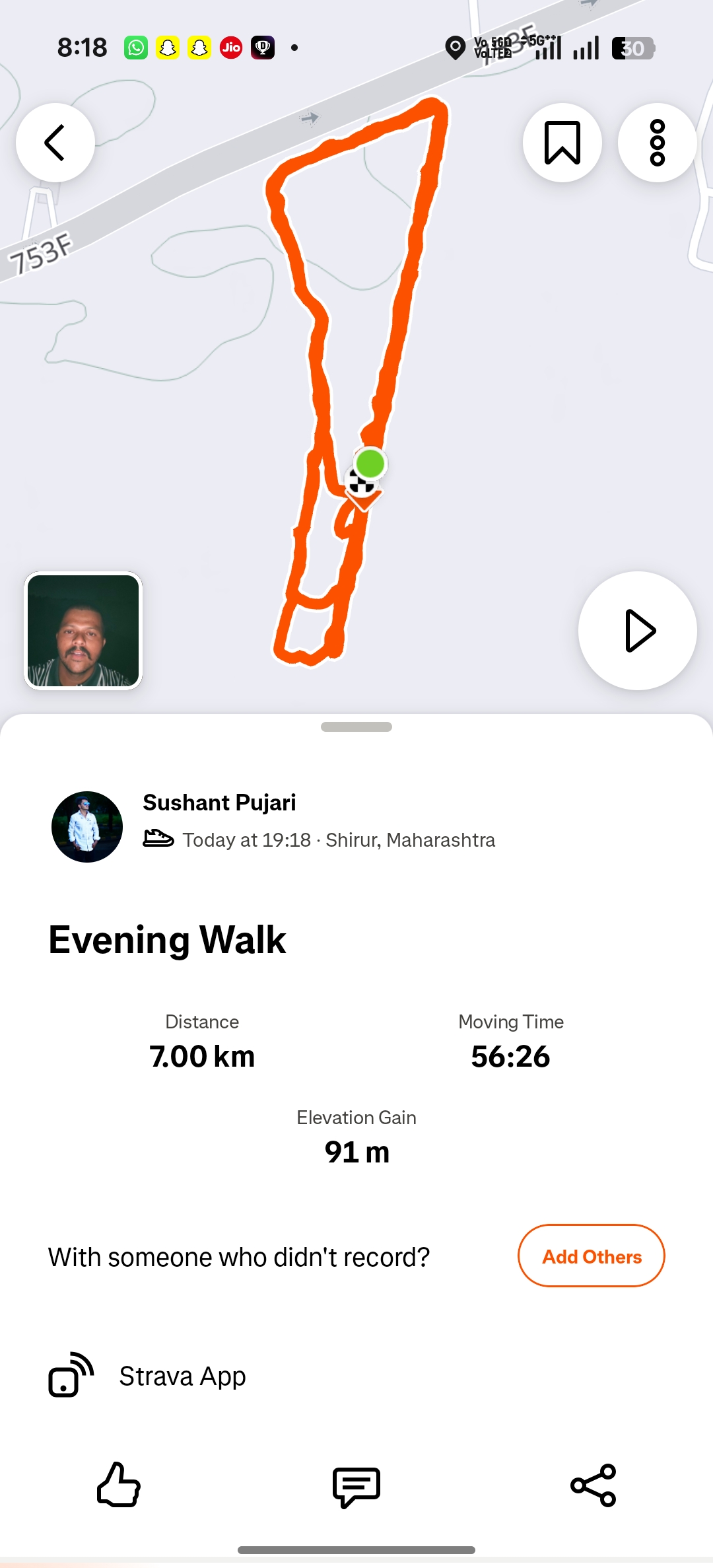This screenshot has height=1568, width=713.
Task: Bookmark this Evening Walk activity
Action: pyautogui.click(x=562, y=143)
